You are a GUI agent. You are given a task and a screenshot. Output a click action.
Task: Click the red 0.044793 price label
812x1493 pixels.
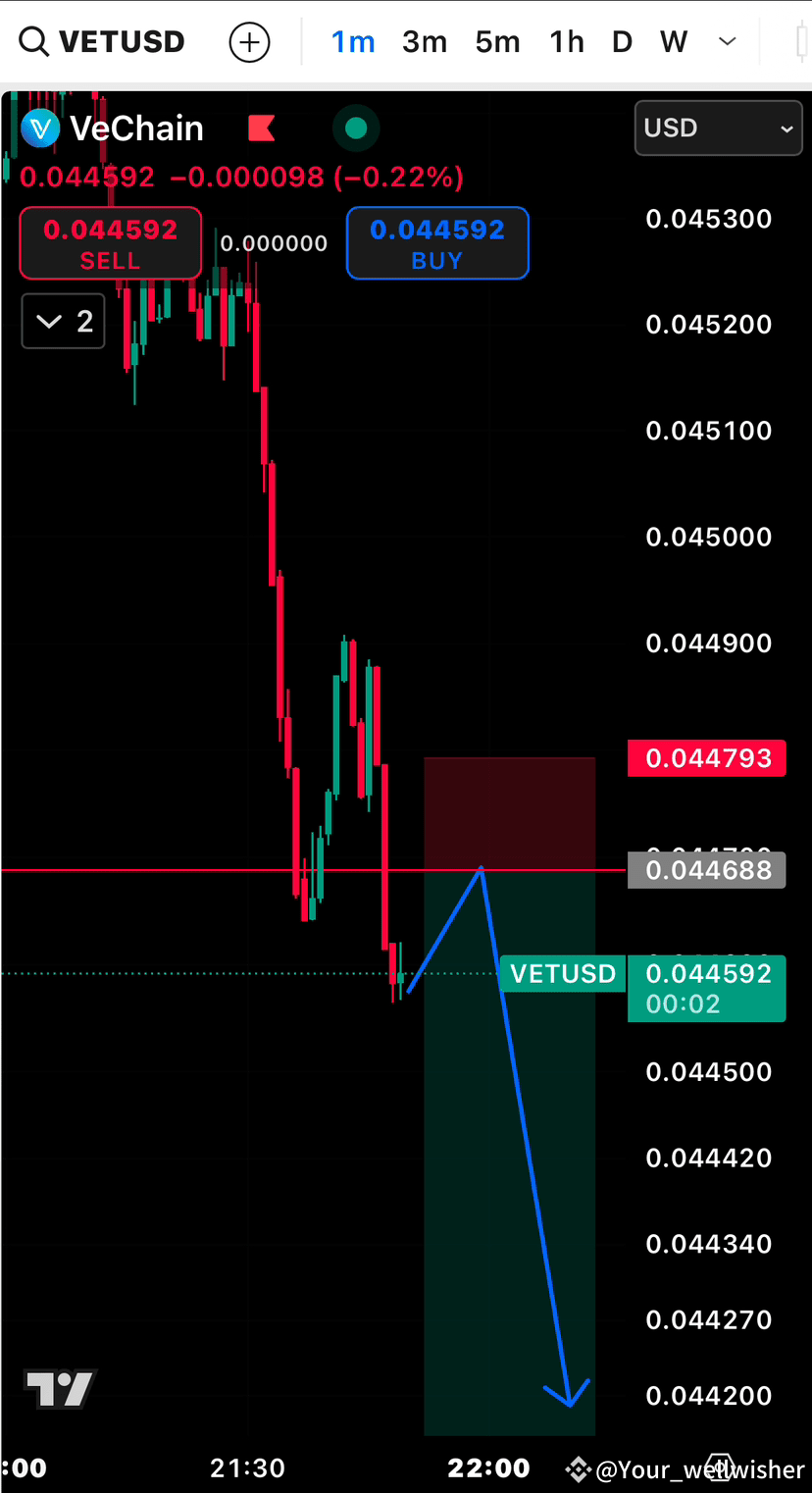point(706,757)
